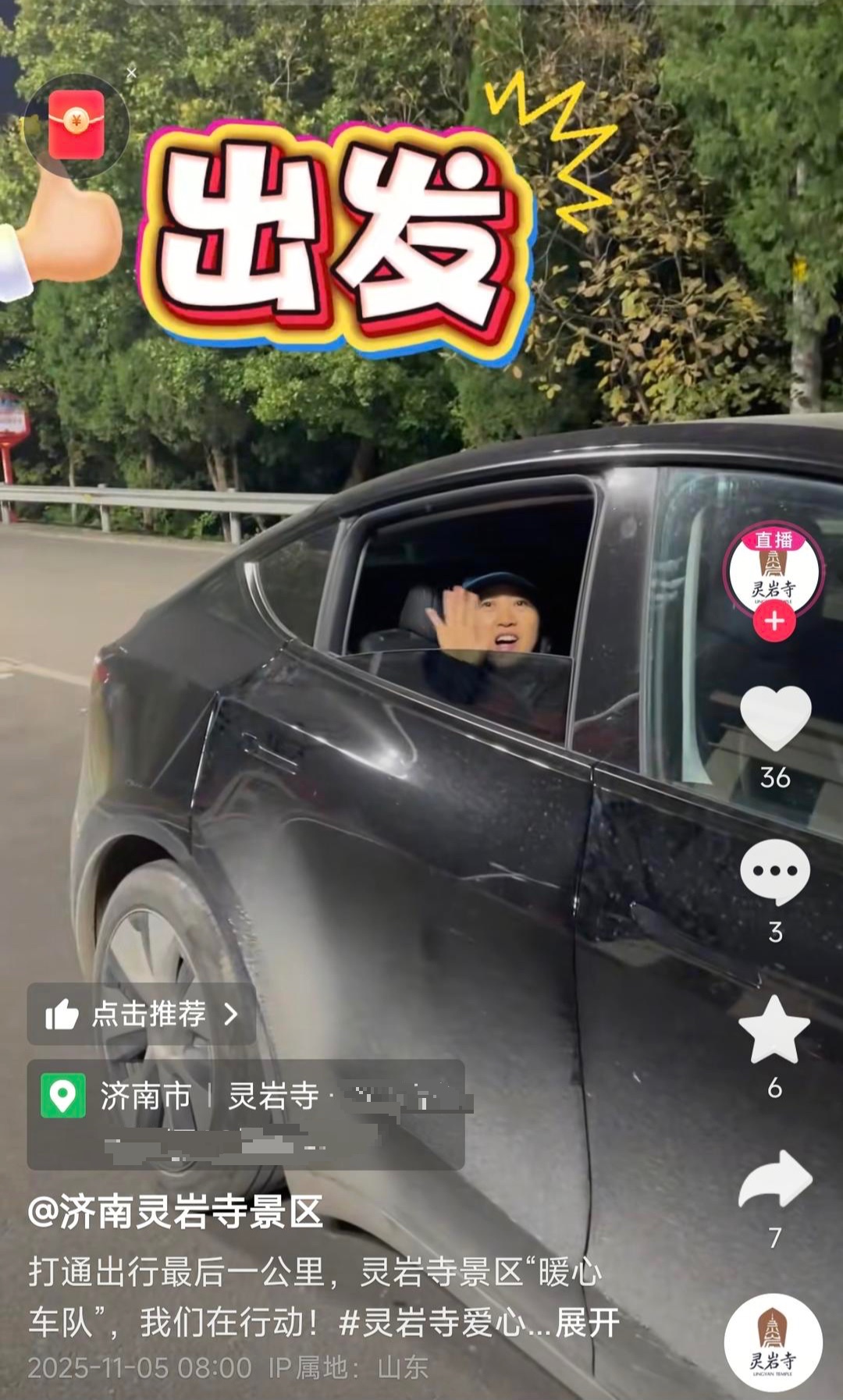Open the comments section

tap(774, 873)
